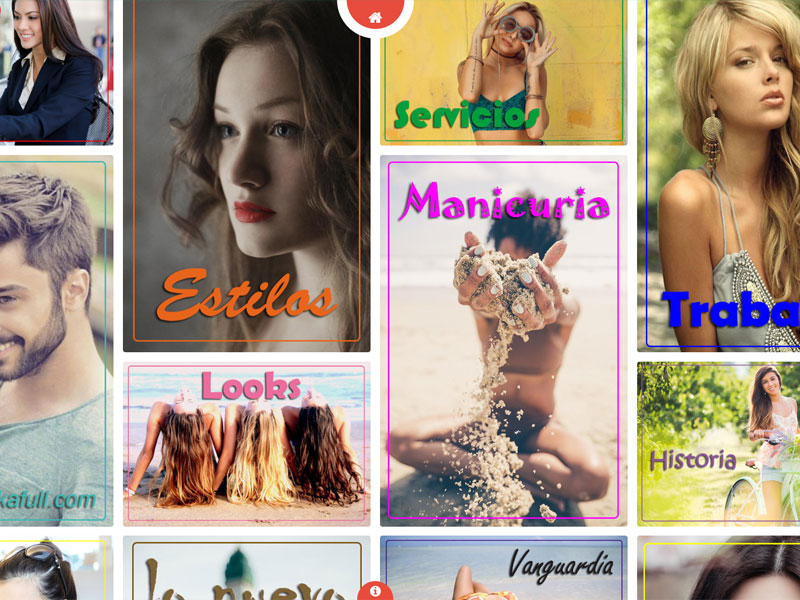Open the bearded man tile
This screenshot has width=800, height=600.
pos(55,340)
